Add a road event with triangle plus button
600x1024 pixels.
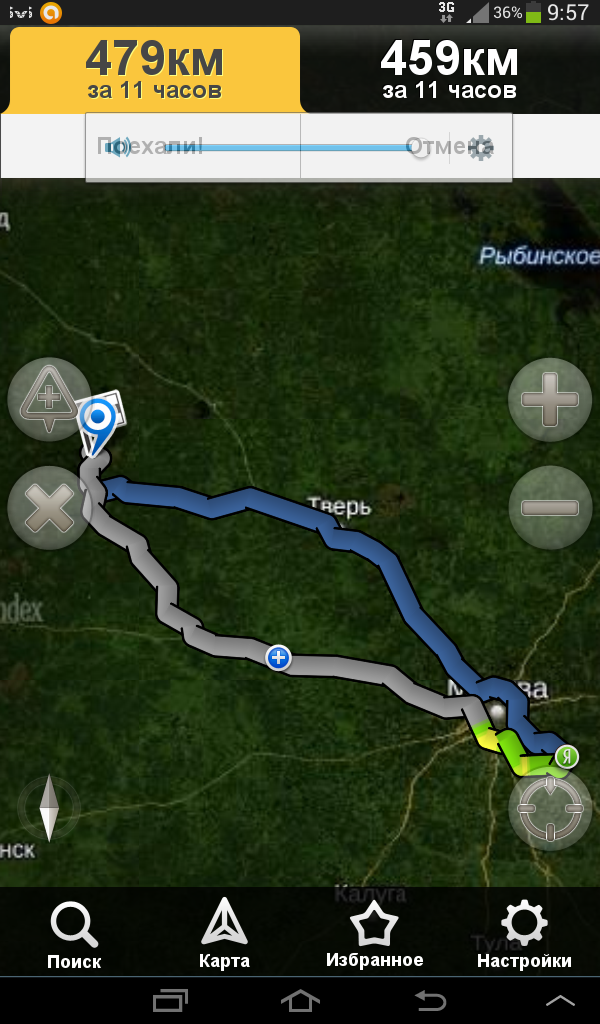[49, 399]
